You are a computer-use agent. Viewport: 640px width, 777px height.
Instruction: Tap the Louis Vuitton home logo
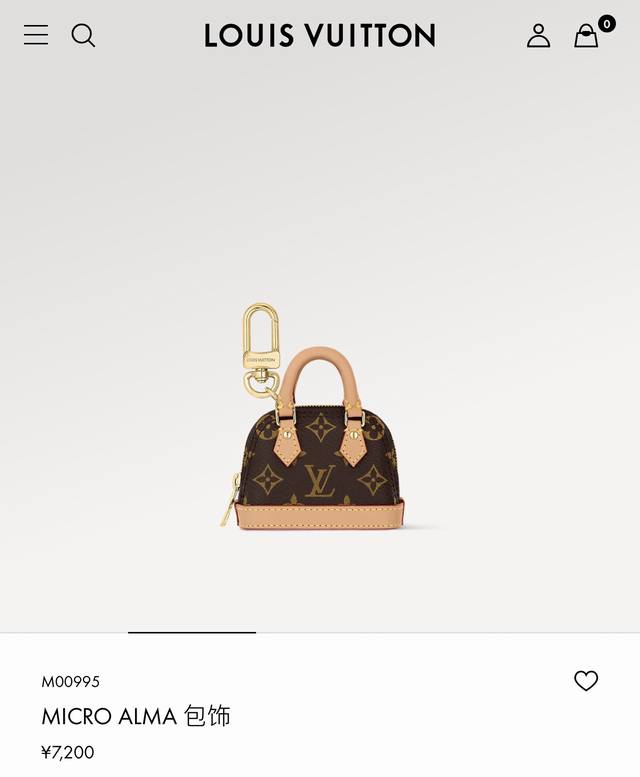(320, 36)
